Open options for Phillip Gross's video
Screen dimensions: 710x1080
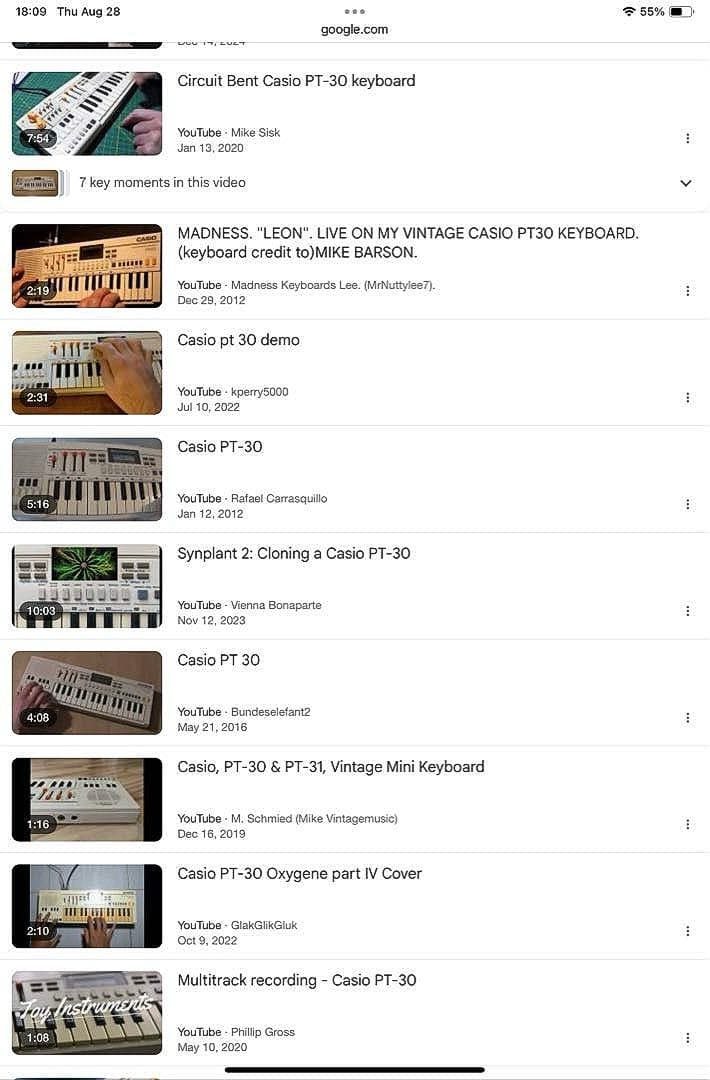coord(687,1038)
